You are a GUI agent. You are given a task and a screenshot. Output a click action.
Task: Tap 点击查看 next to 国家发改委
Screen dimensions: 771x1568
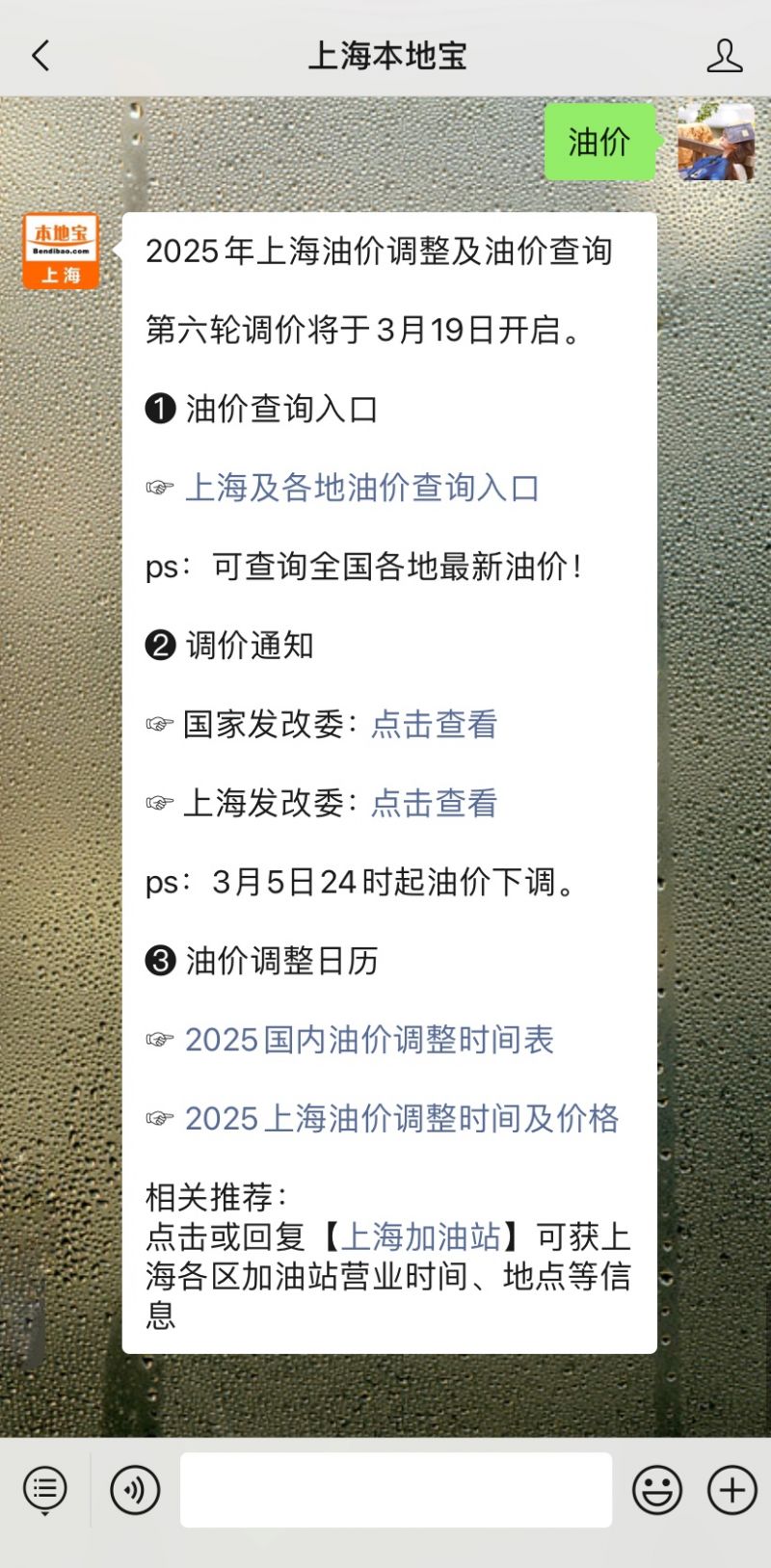pyautogui.click(x=434, y=724)
